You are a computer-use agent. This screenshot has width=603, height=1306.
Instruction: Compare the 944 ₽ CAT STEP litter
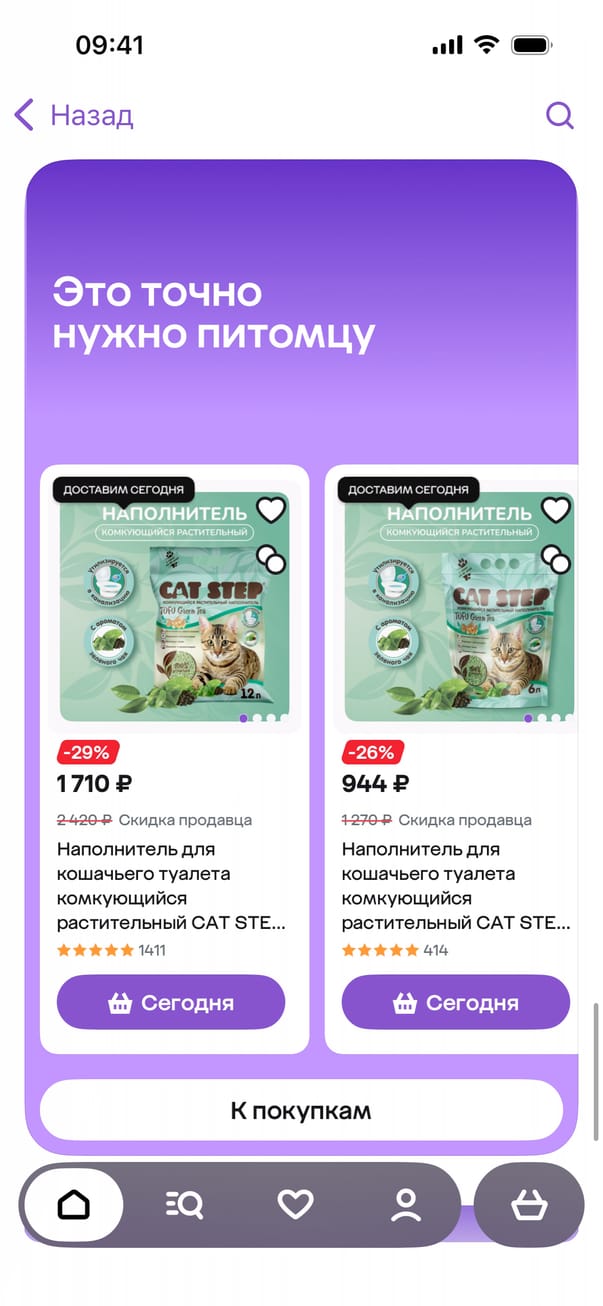click(x=555, y=558)
